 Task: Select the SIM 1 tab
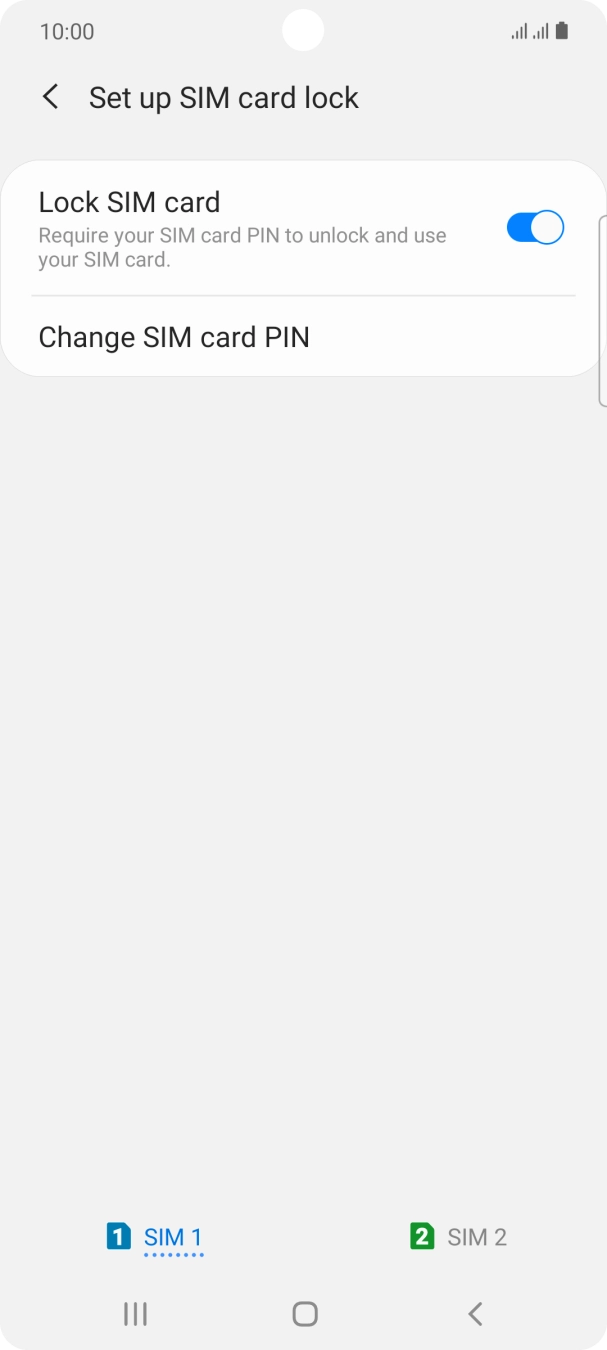[155, 1237]
